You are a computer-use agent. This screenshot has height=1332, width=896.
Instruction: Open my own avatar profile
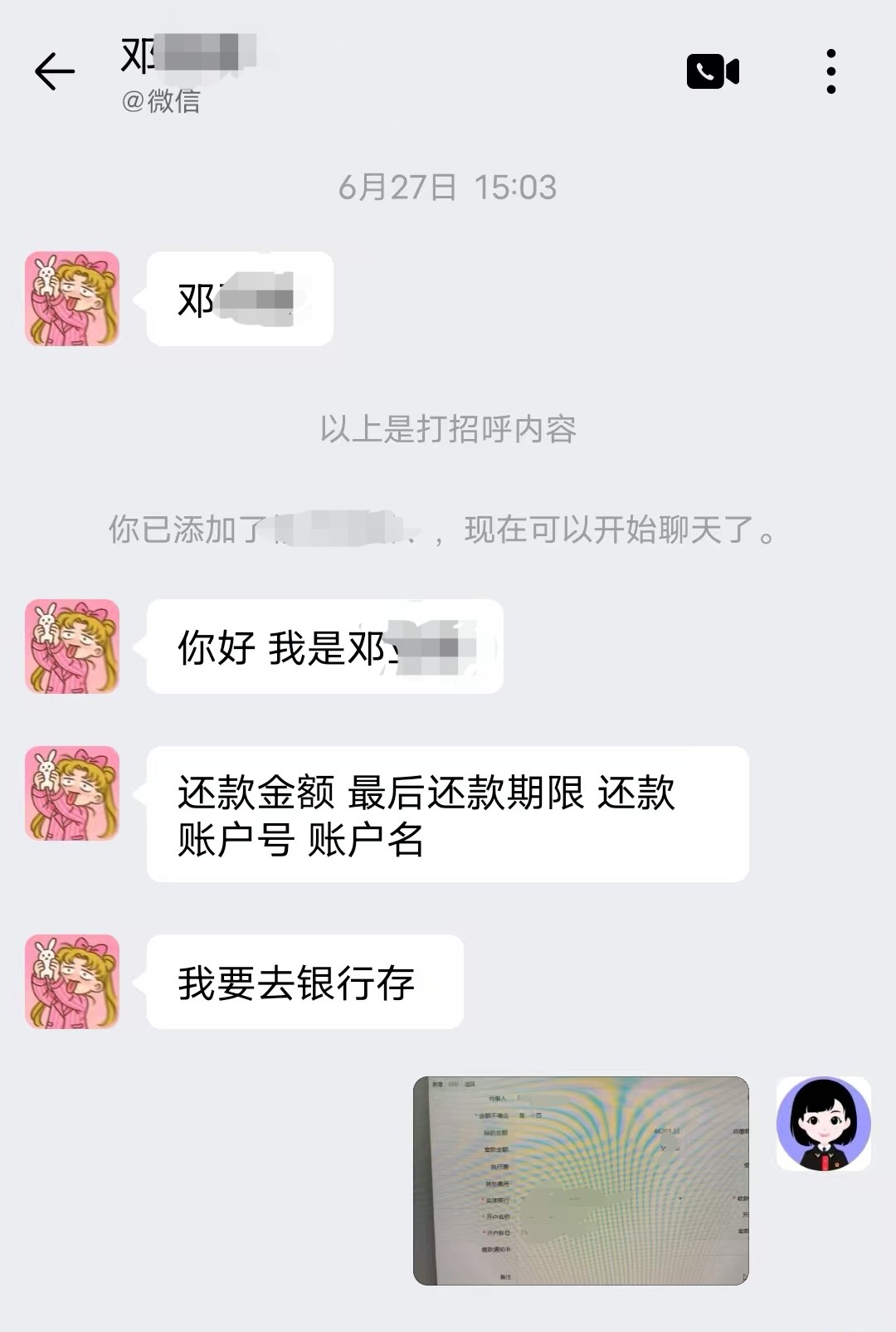click(823, 1124)
